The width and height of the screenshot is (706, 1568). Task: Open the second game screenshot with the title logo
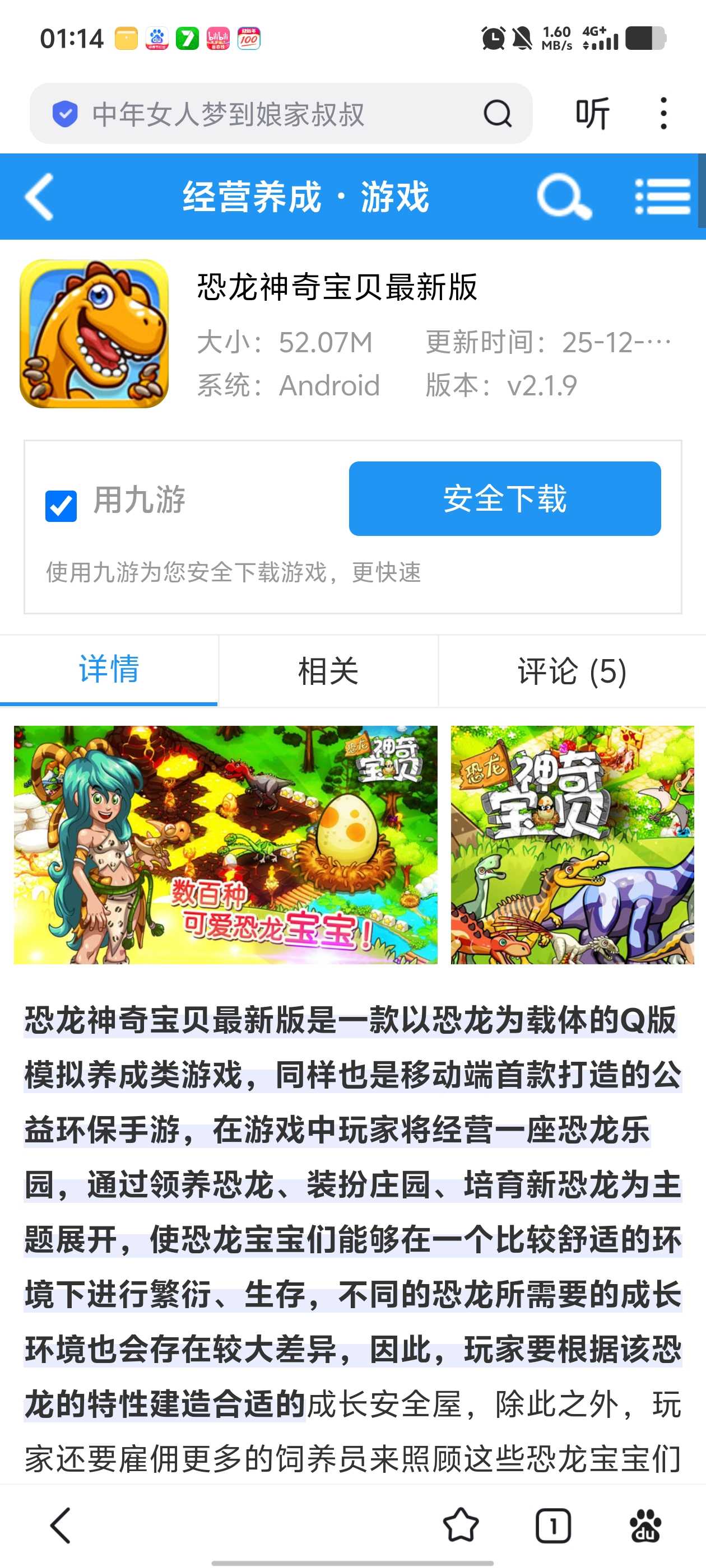(x=572, y=844)
